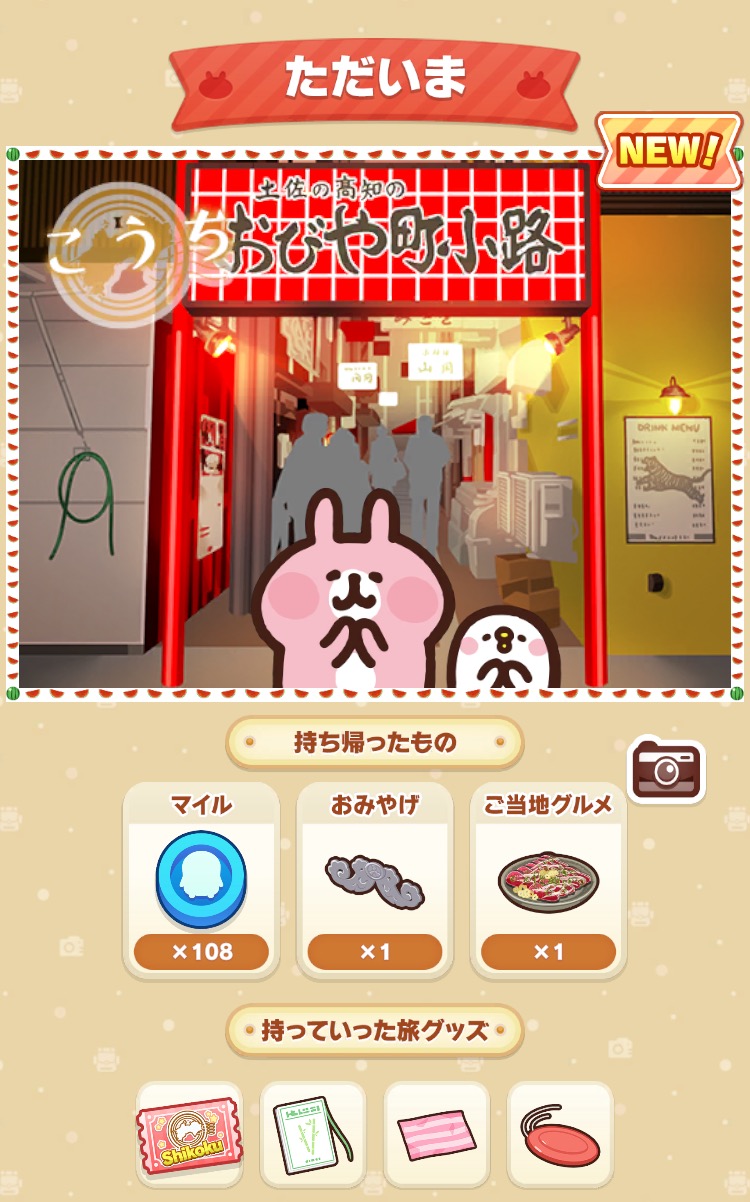
Task: Choose the red frisbee travel item
Action: 560,1134
